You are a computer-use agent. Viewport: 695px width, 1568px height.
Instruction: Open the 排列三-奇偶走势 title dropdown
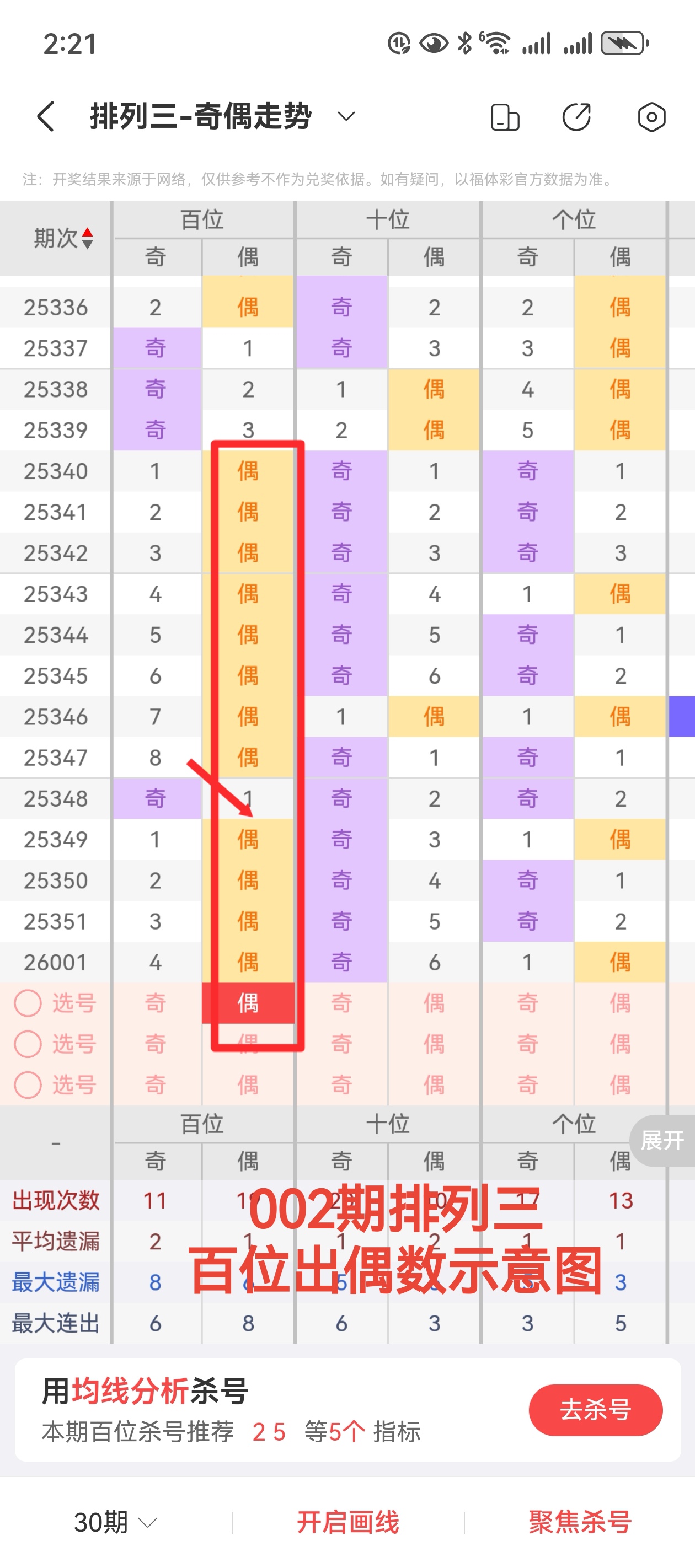[x=346, y=116]
